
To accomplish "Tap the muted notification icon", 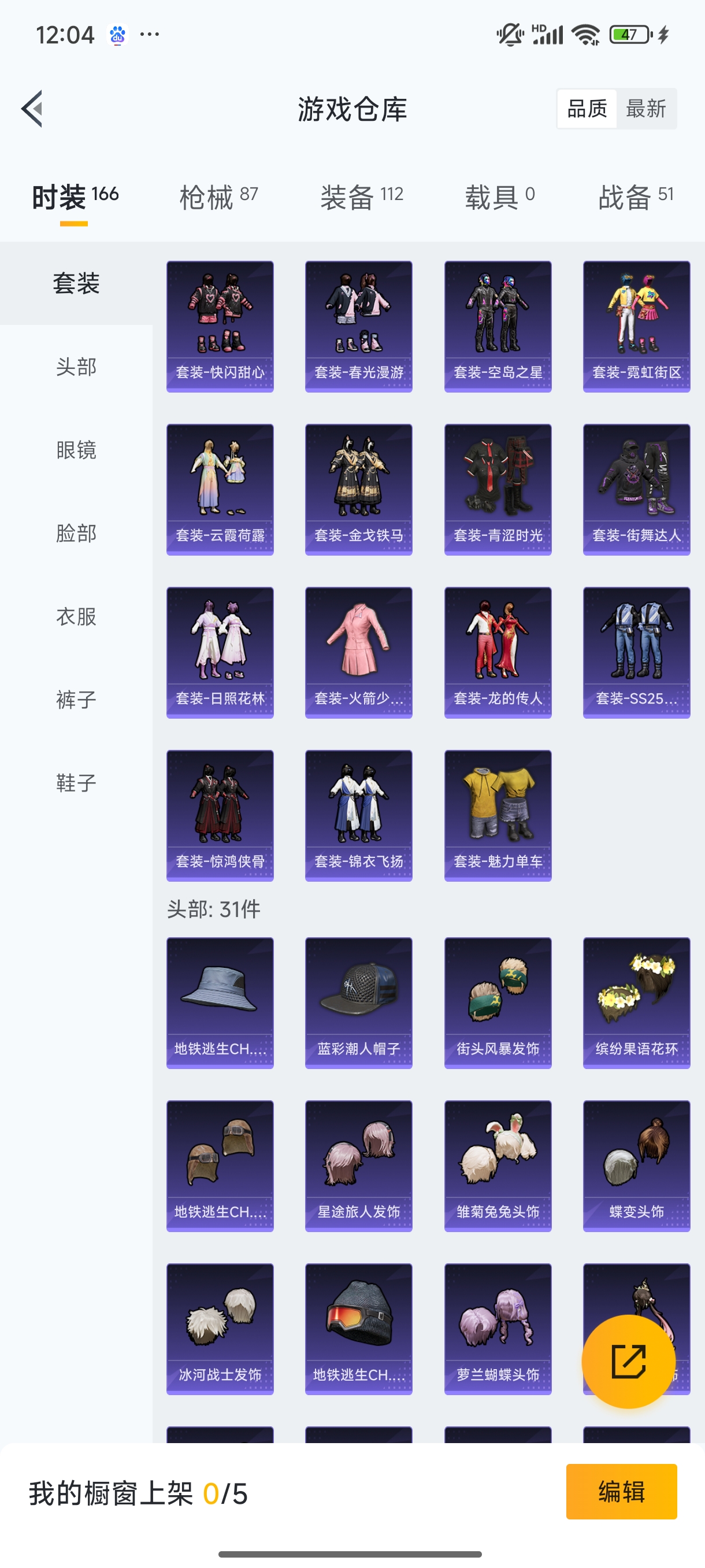I will tap(510, 34).
